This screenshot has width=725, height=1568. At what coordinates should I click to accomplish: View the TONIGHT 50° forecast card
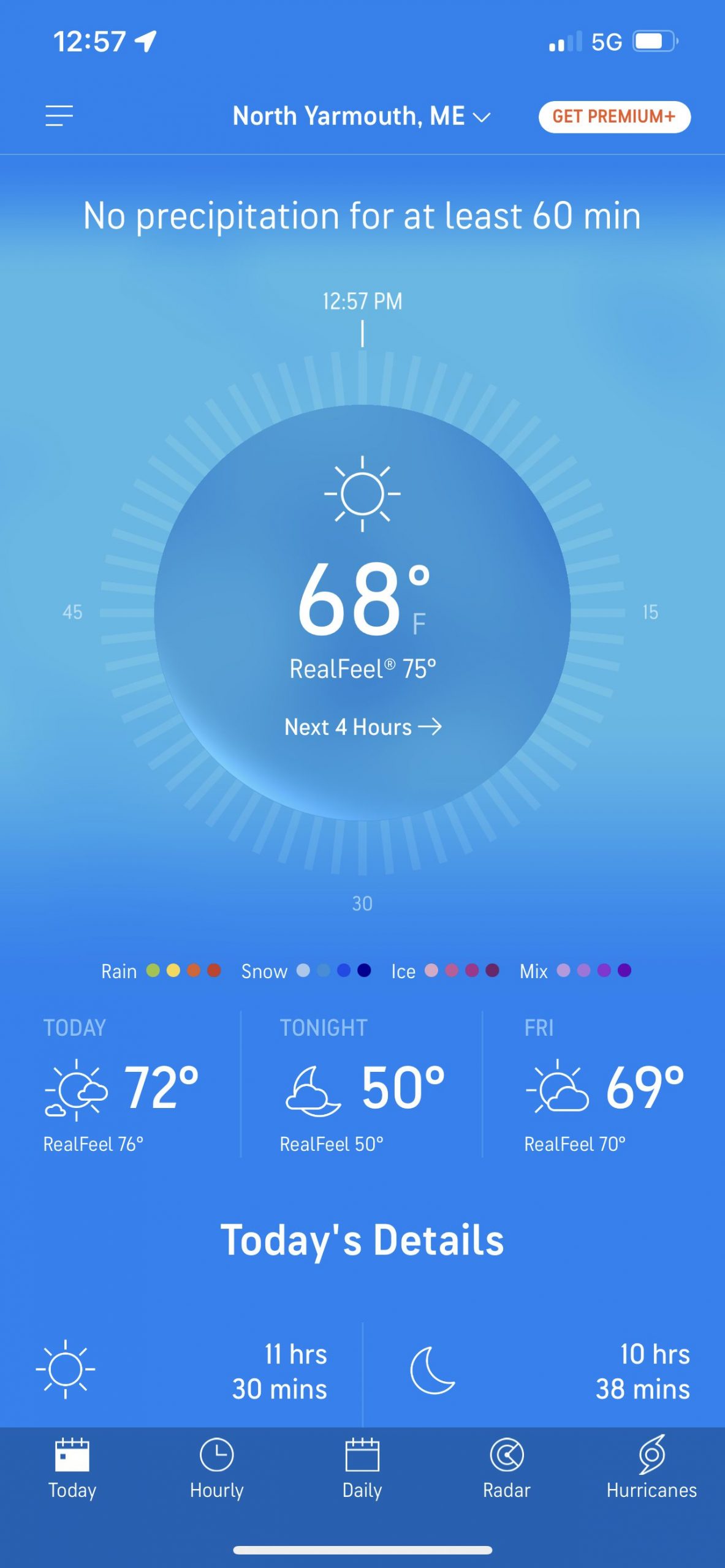tap(362, 1085)
